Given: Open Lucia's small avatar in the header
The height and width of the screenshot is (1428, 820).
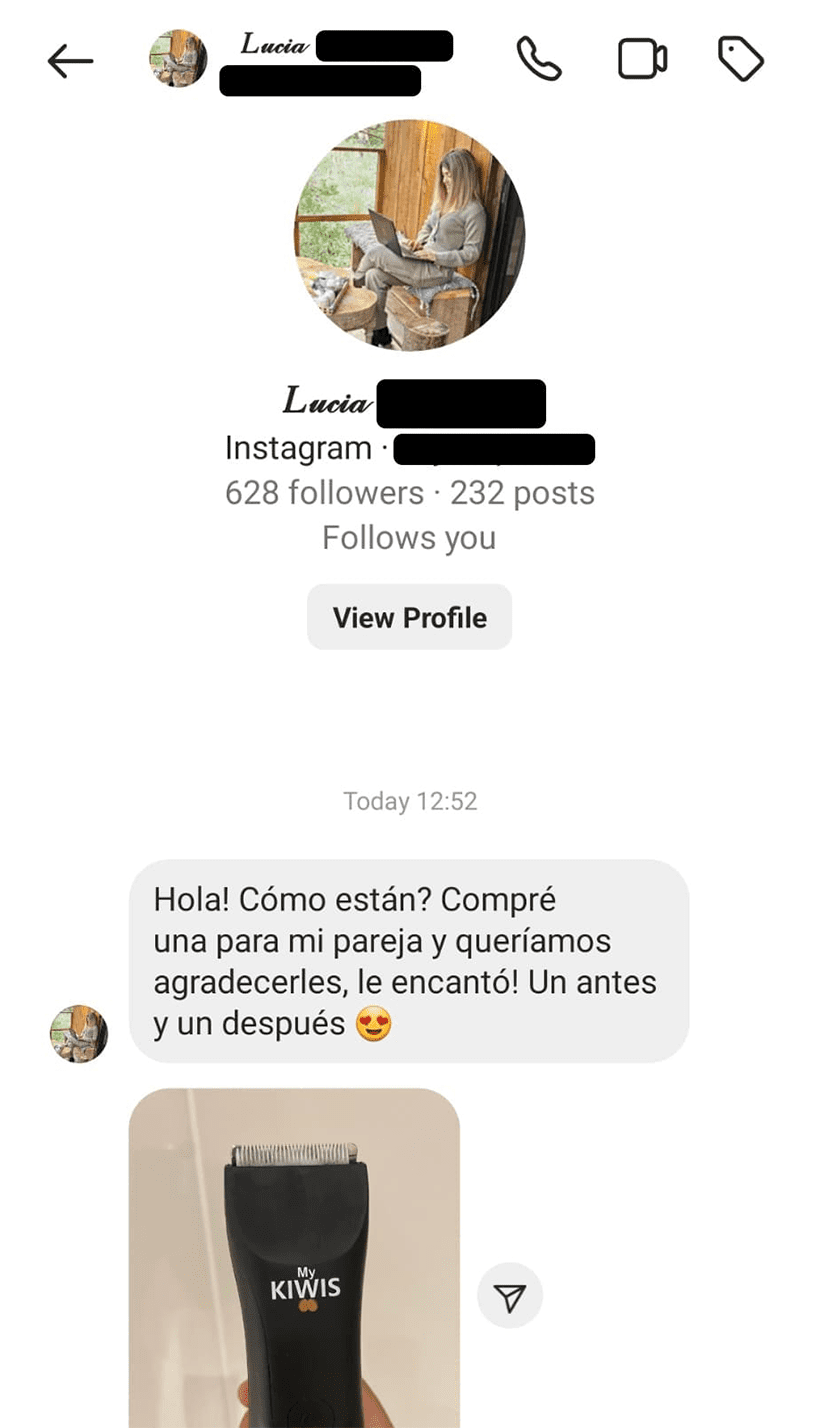Looking at the screenshot, I should pyautogui.click(x=178, y=59).
